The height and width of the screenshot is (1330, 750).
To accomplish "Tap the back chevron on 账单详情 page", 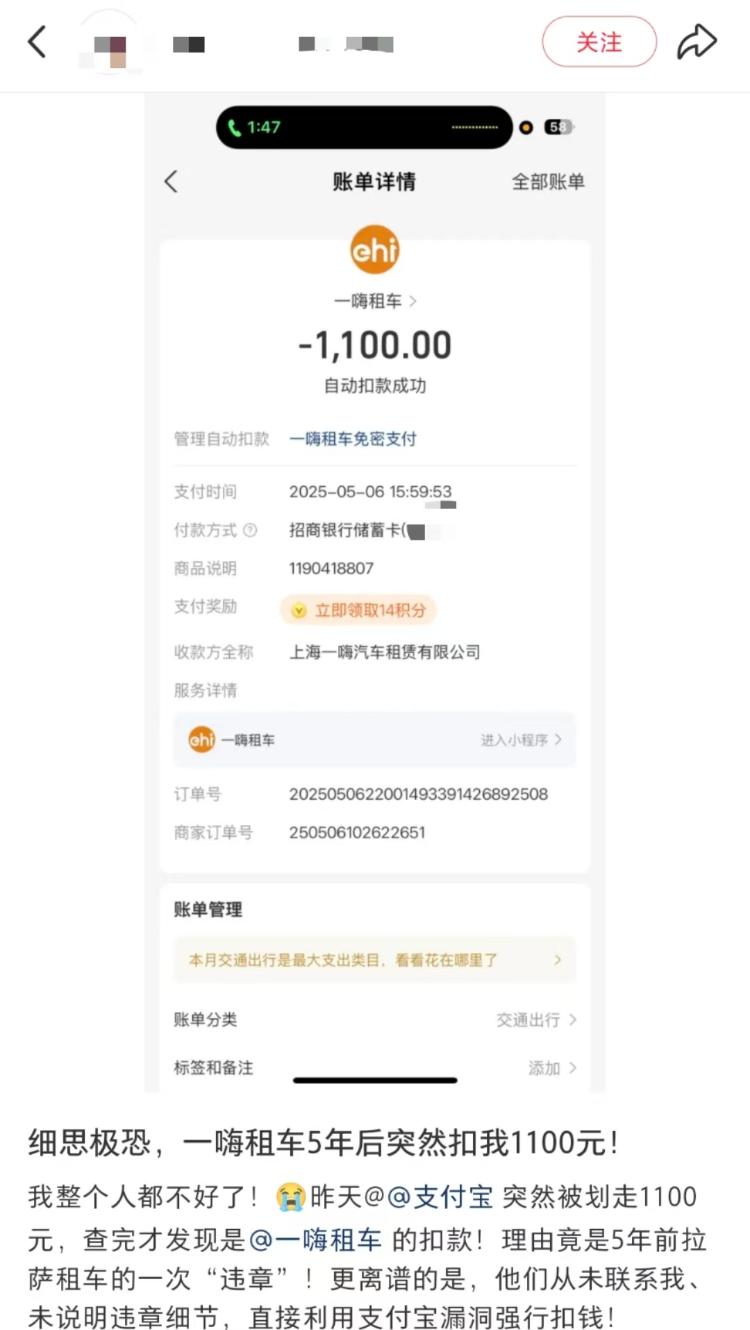I will coord(170,182).
